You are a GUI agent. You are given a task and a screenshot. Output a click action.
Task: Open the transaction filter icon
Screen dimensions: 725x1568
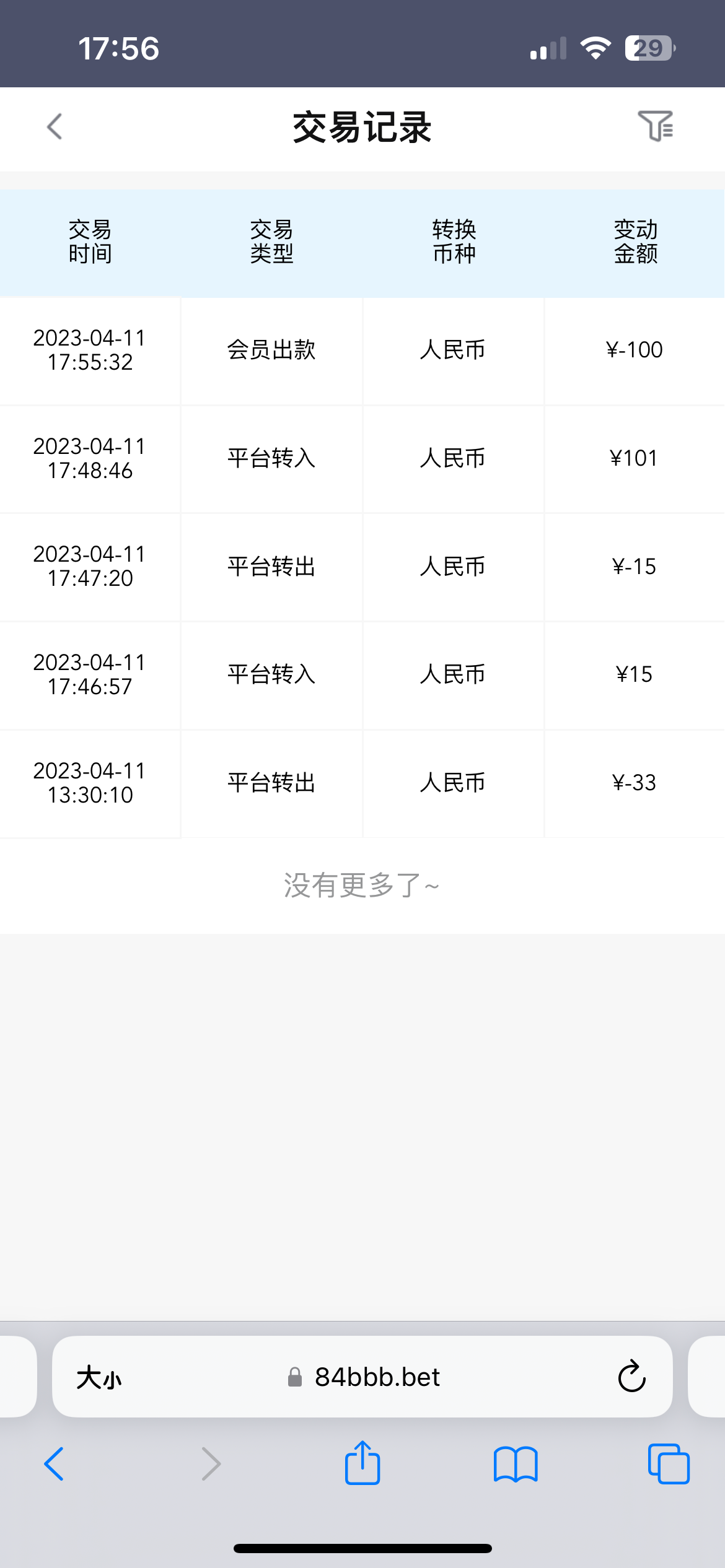655,126
